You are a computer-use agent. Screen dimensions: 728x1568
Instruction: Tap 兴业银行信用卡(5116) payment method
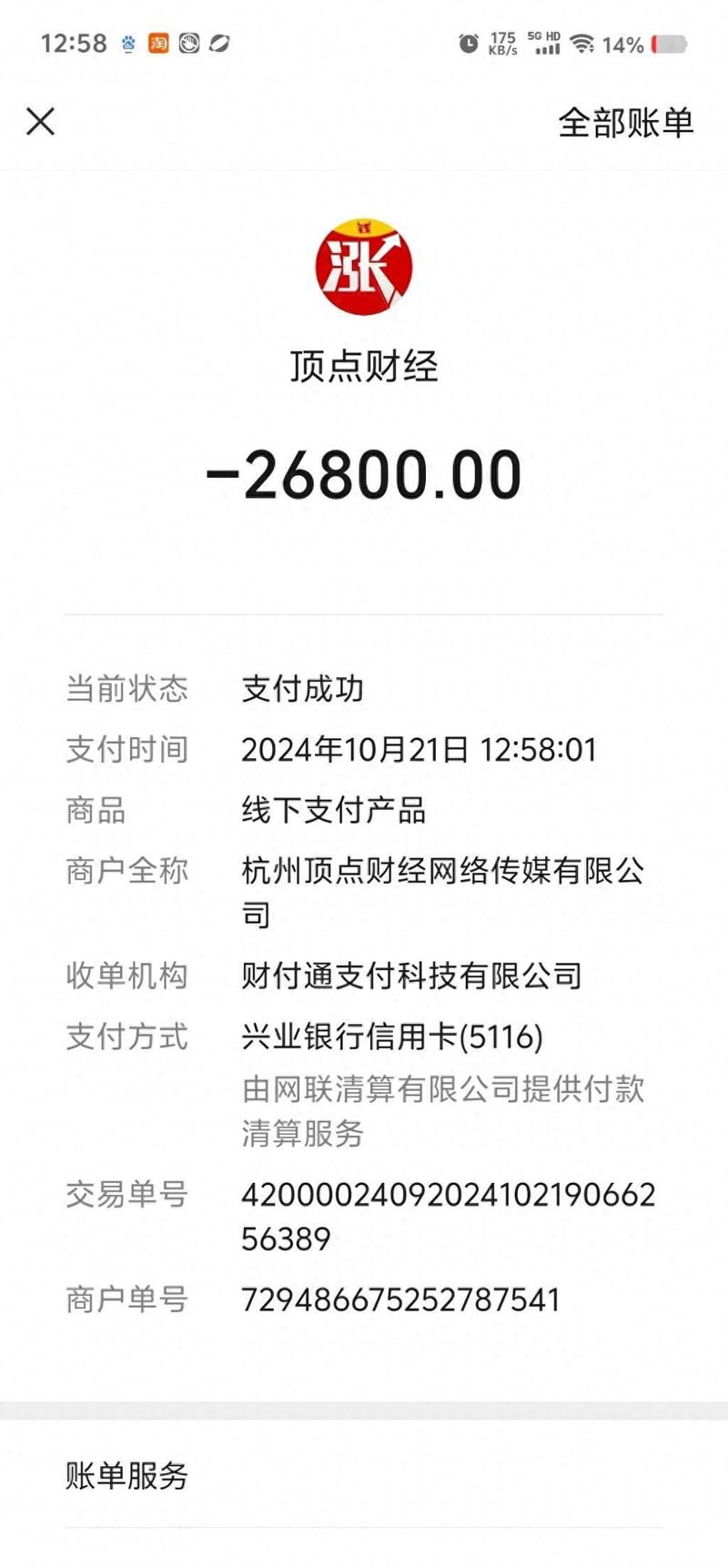tap(390, 1037)
